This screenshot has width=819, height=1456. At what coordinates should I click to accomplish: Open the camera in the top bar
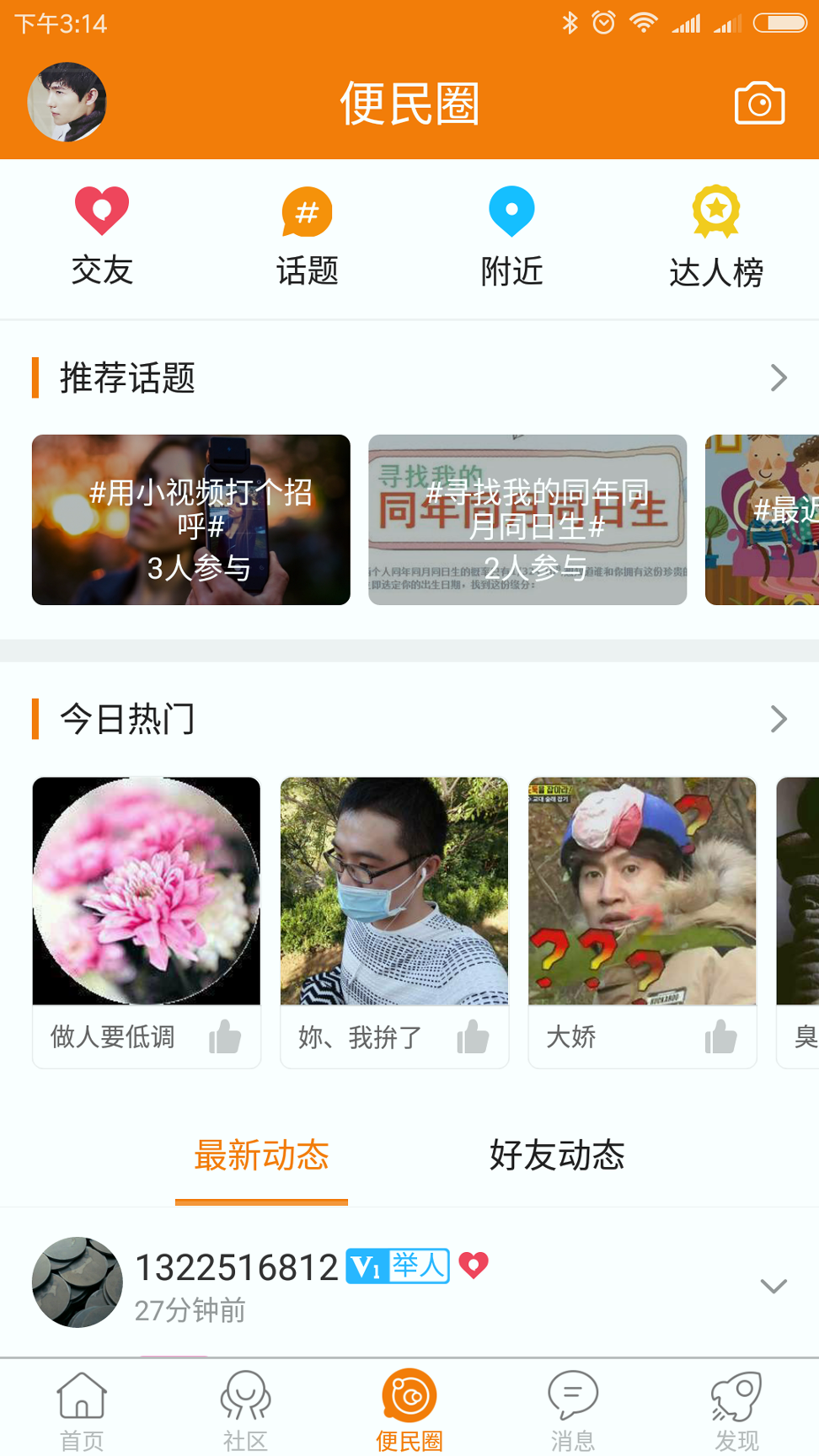(x=757, y=103)
